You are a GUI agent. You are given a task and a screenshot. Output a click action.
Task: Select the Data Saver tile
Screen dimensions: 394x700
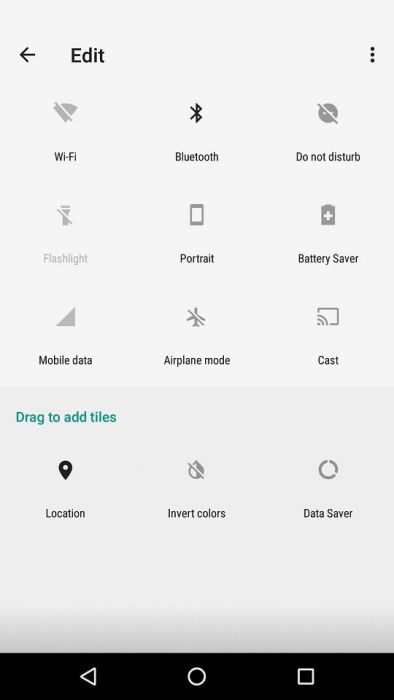[x=328, y=488]
